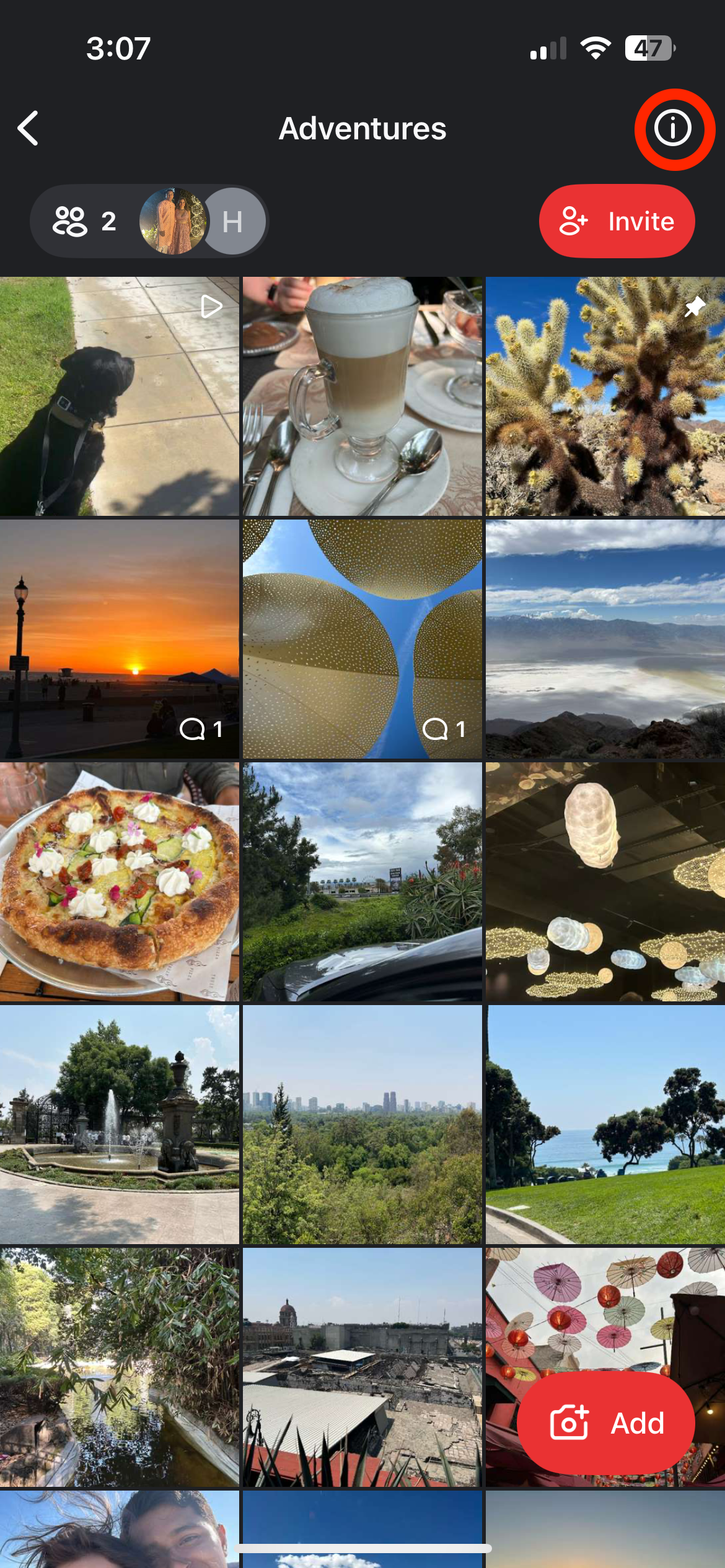Invite people to this album
Image resolution: width=725 pixels, height=1568 pixels.
(617, 221)
